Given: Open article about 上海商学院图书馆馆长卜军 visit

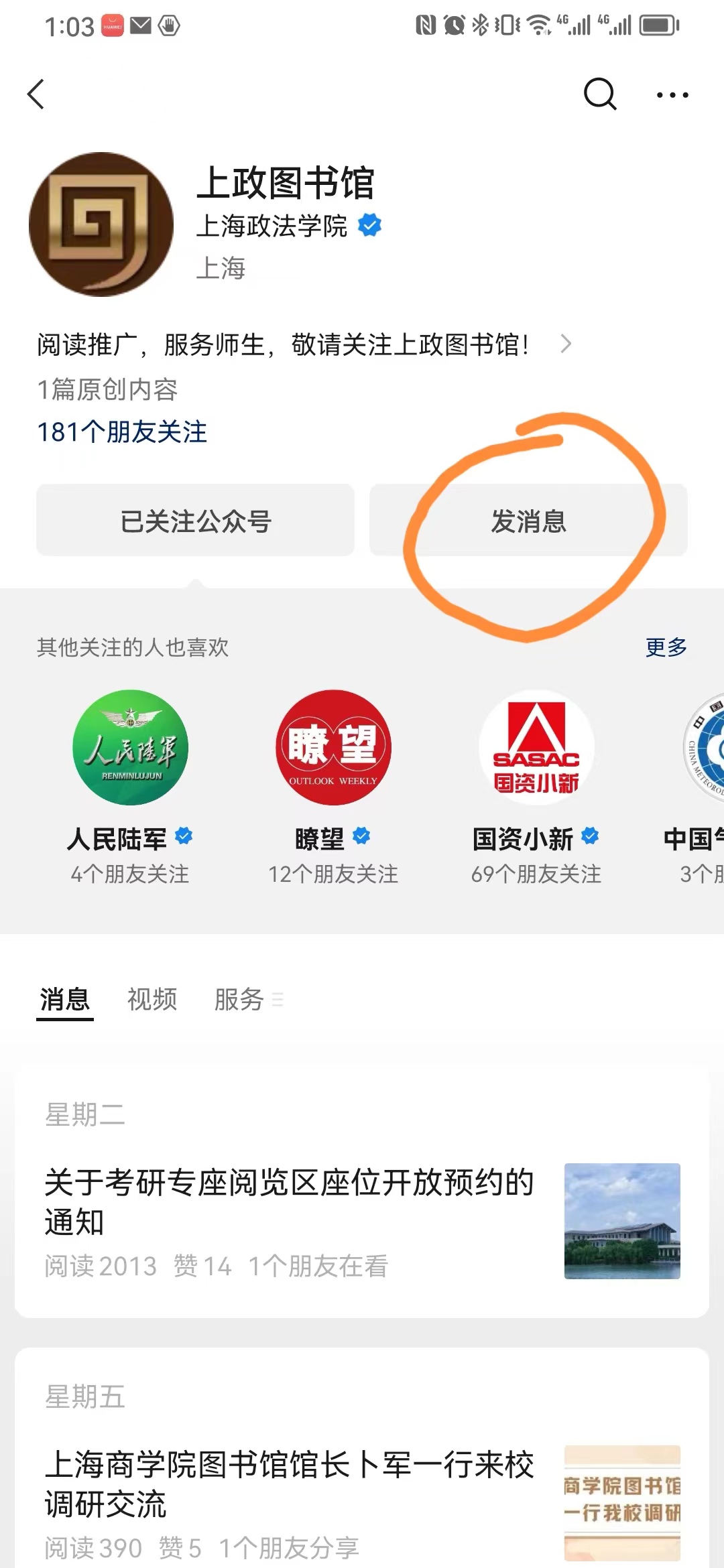Looking at the screenshot, I should coord(290,1484).
